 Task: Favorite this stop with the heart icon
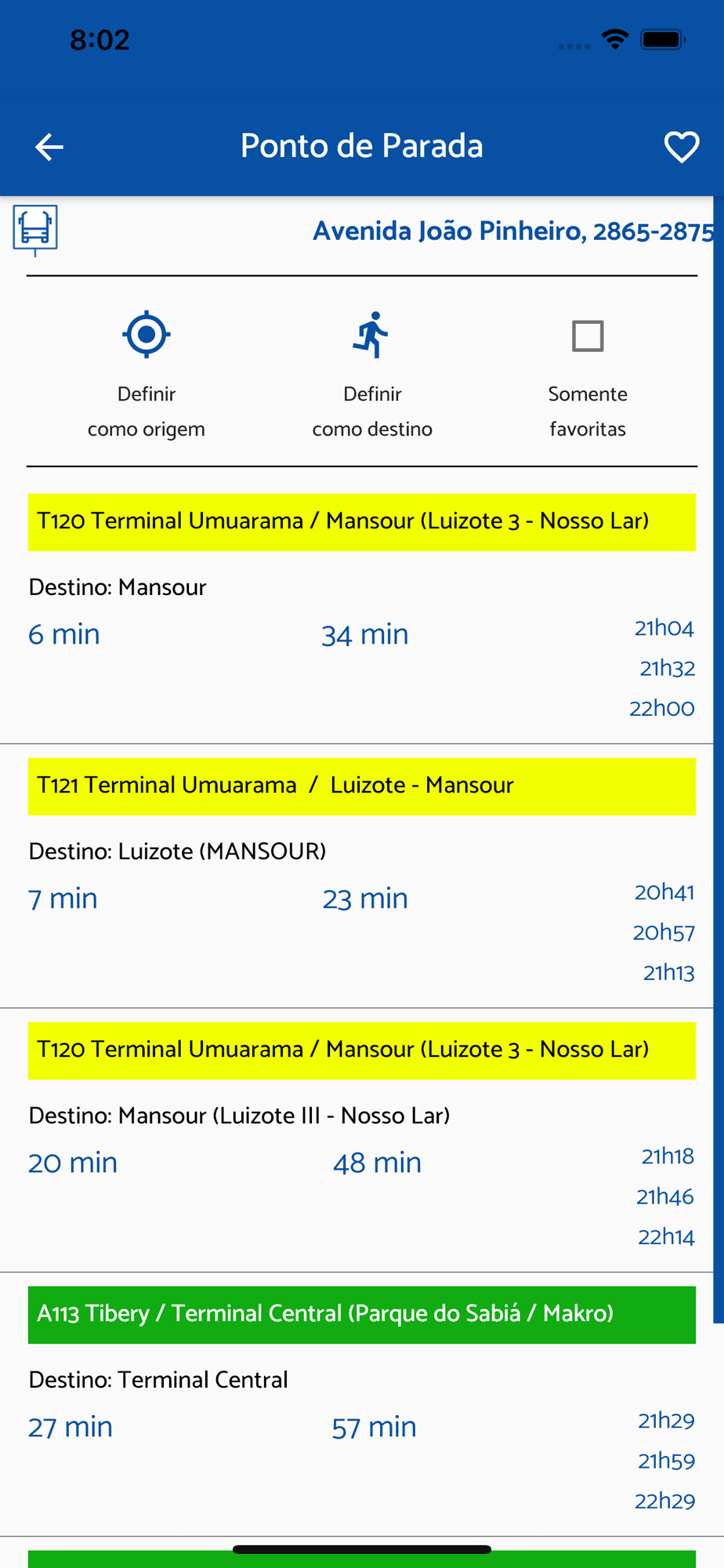[x=681, y=147]
